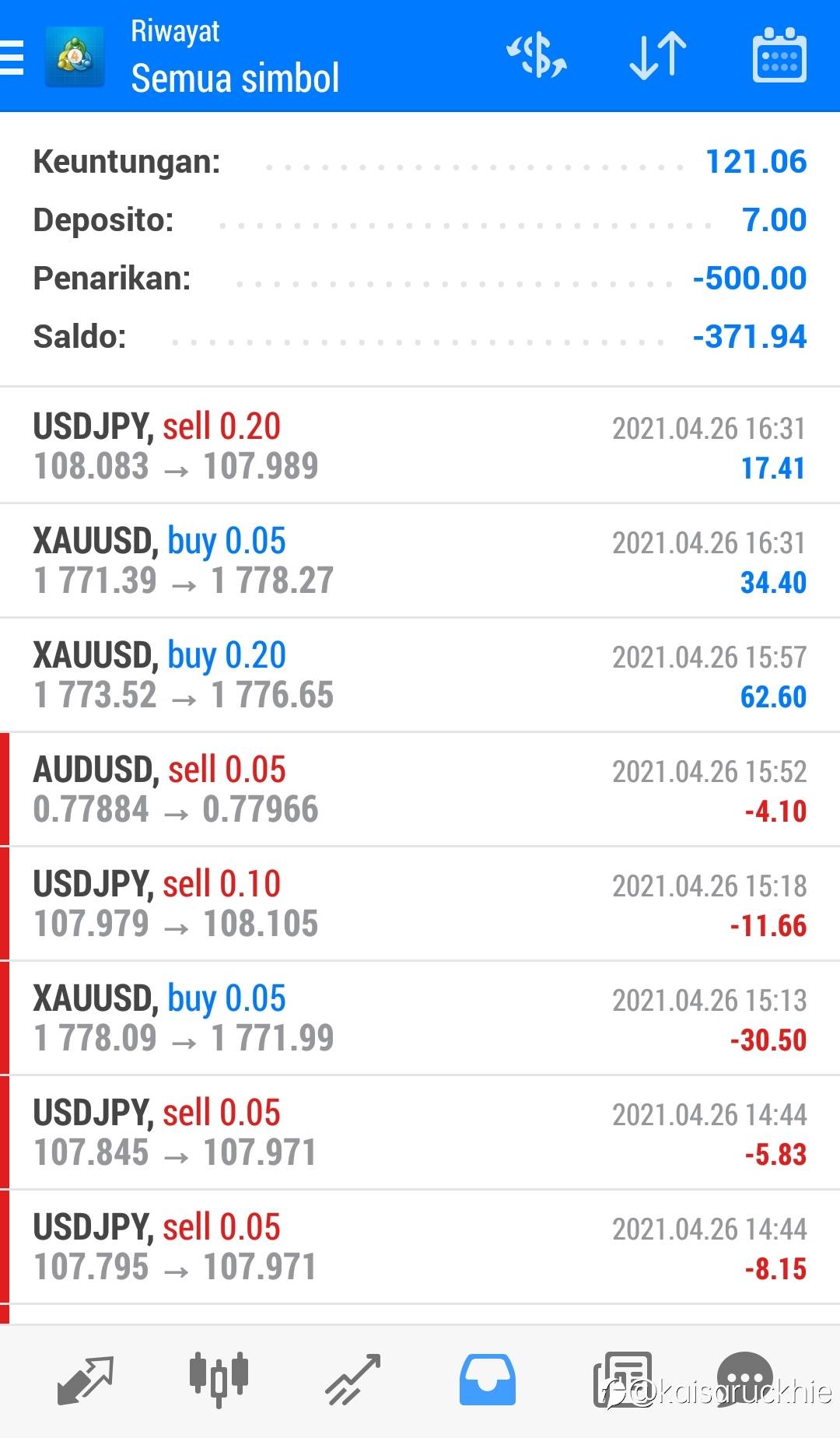Switch to the candlestick Chart tab

tap(219, 1380)
